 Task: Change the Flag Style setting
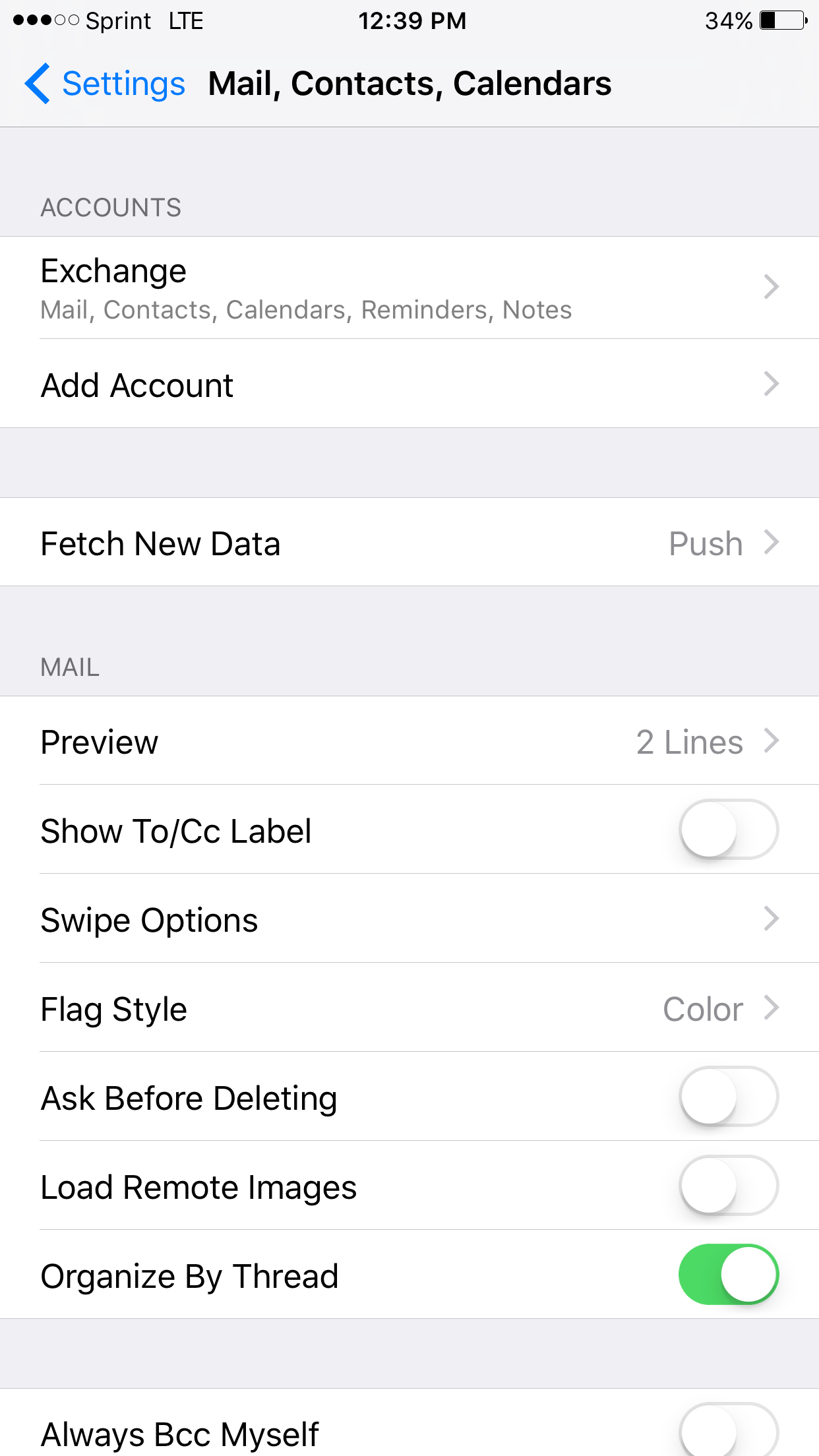coord(409,1008)
